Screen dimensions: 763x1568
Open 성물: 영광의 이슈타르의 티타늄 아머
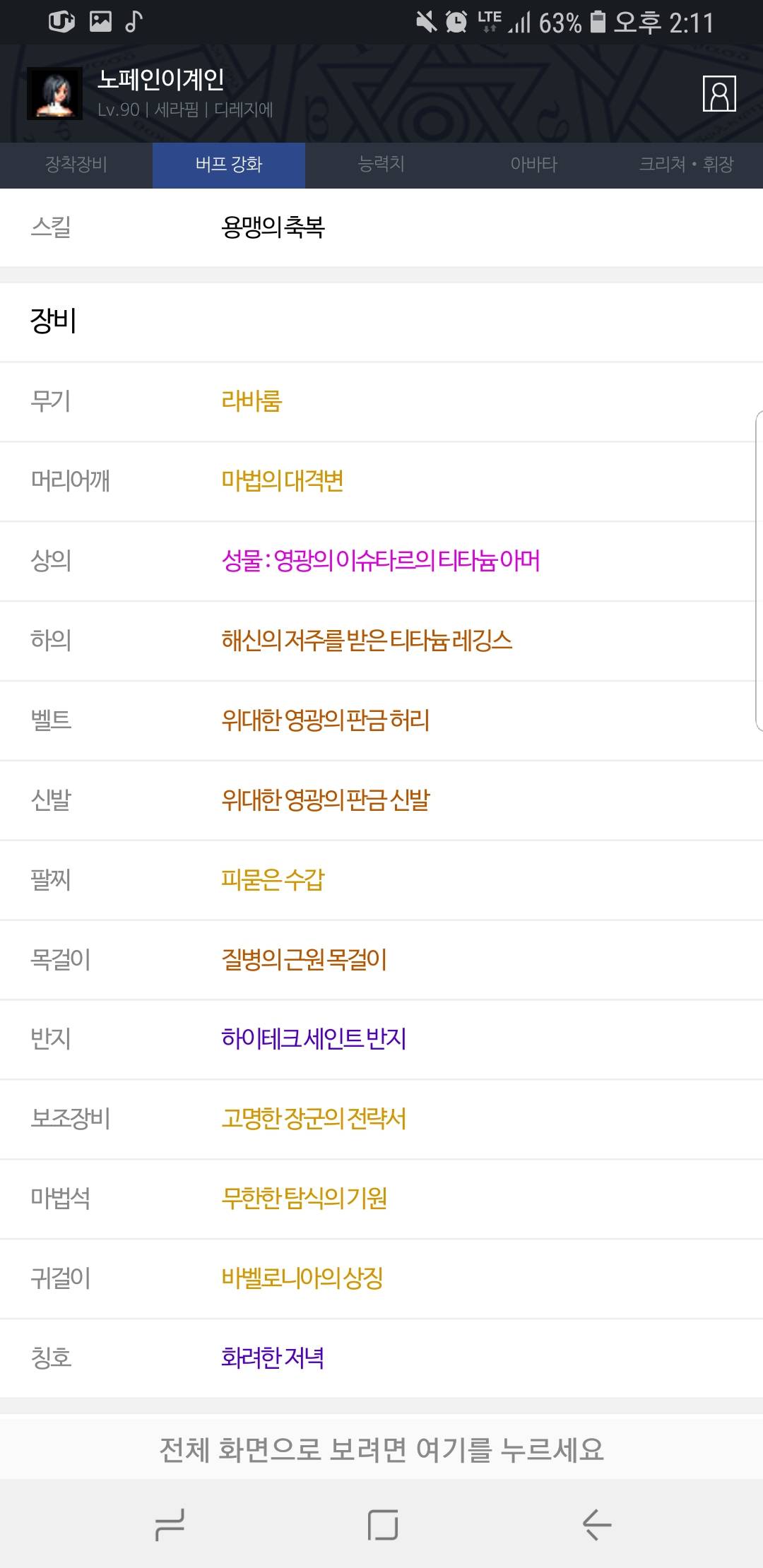click(381, 561)
